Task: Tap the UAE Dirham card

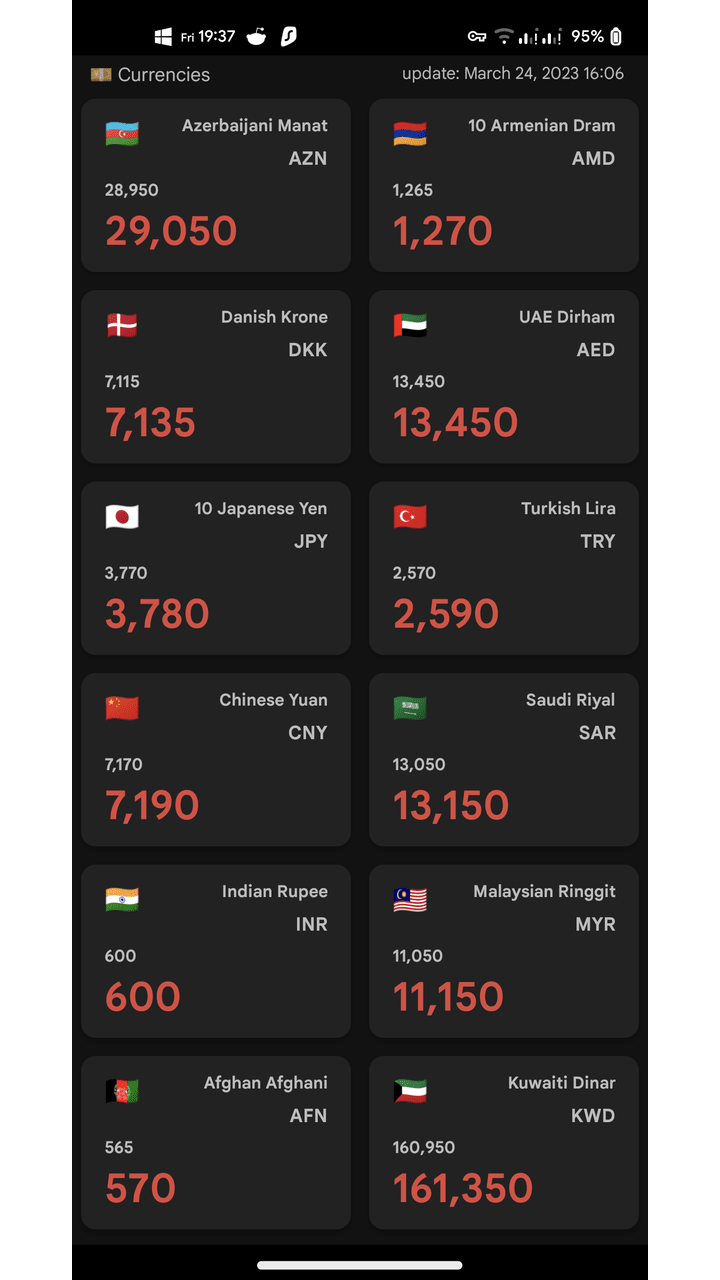Action: coord(503,377)
